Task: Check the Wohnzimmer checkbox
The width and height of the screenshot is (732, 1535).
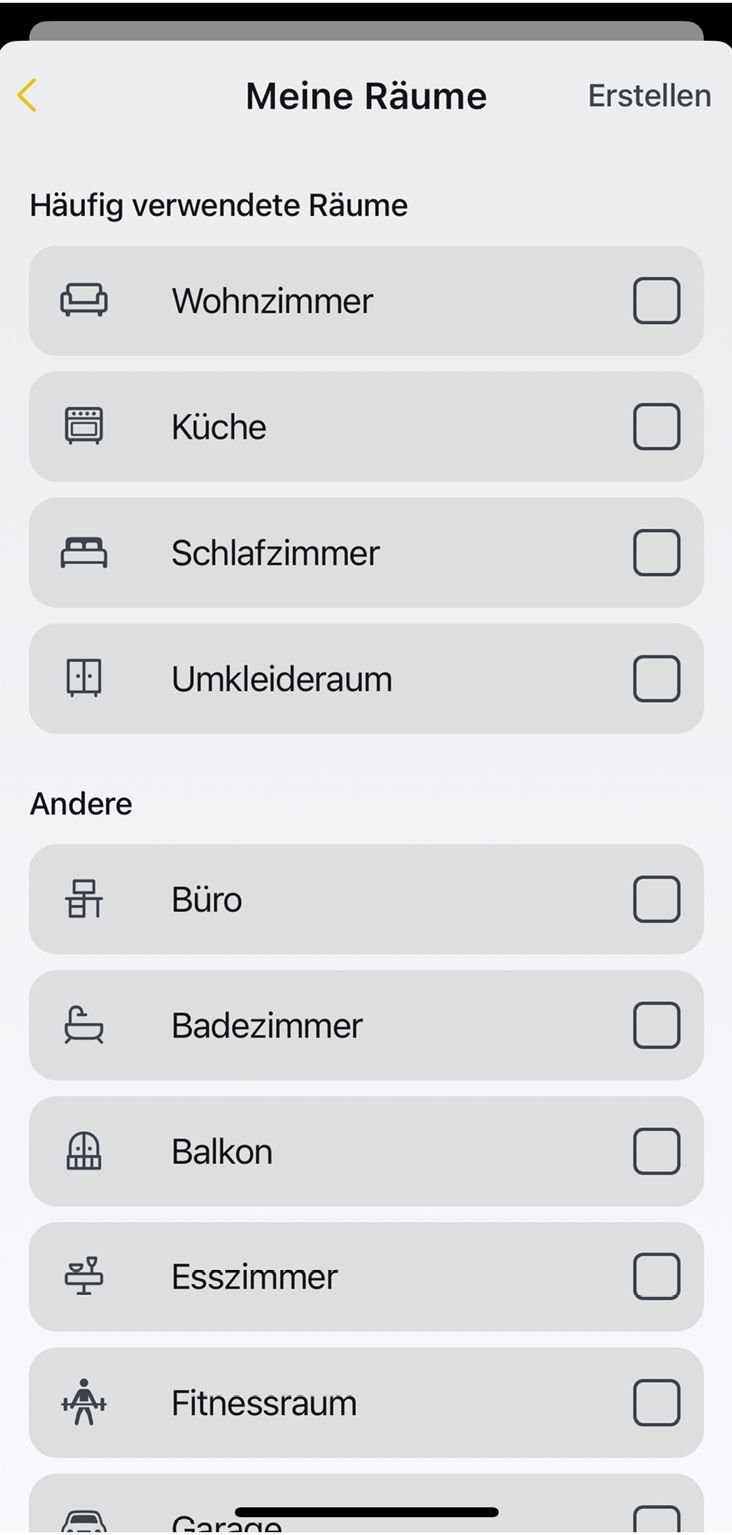Action: [656, 301]
